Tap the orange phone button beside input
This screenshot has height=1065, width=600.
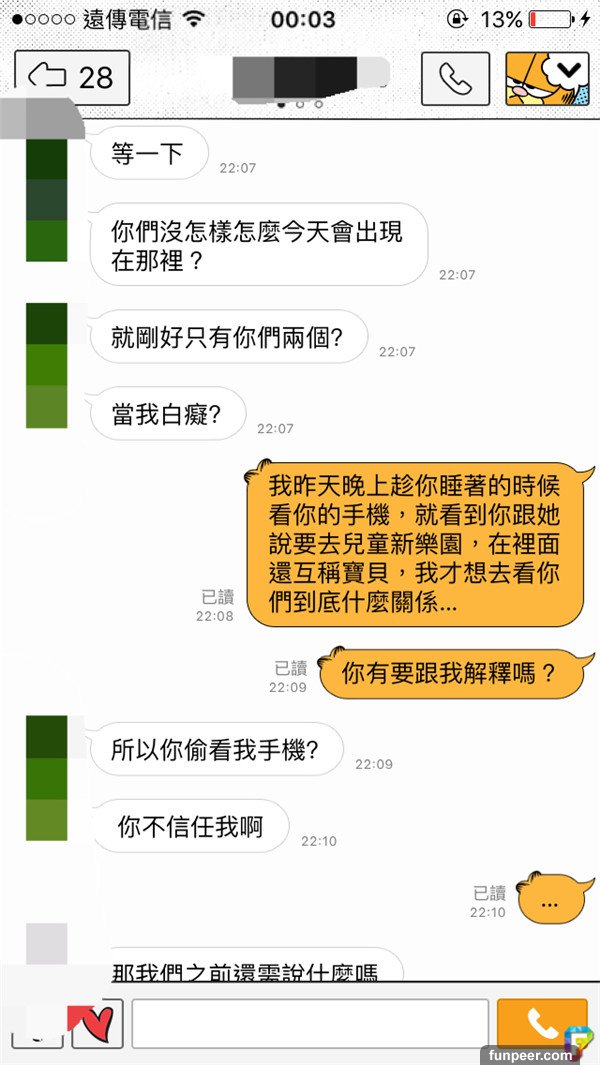[541, 1023]
